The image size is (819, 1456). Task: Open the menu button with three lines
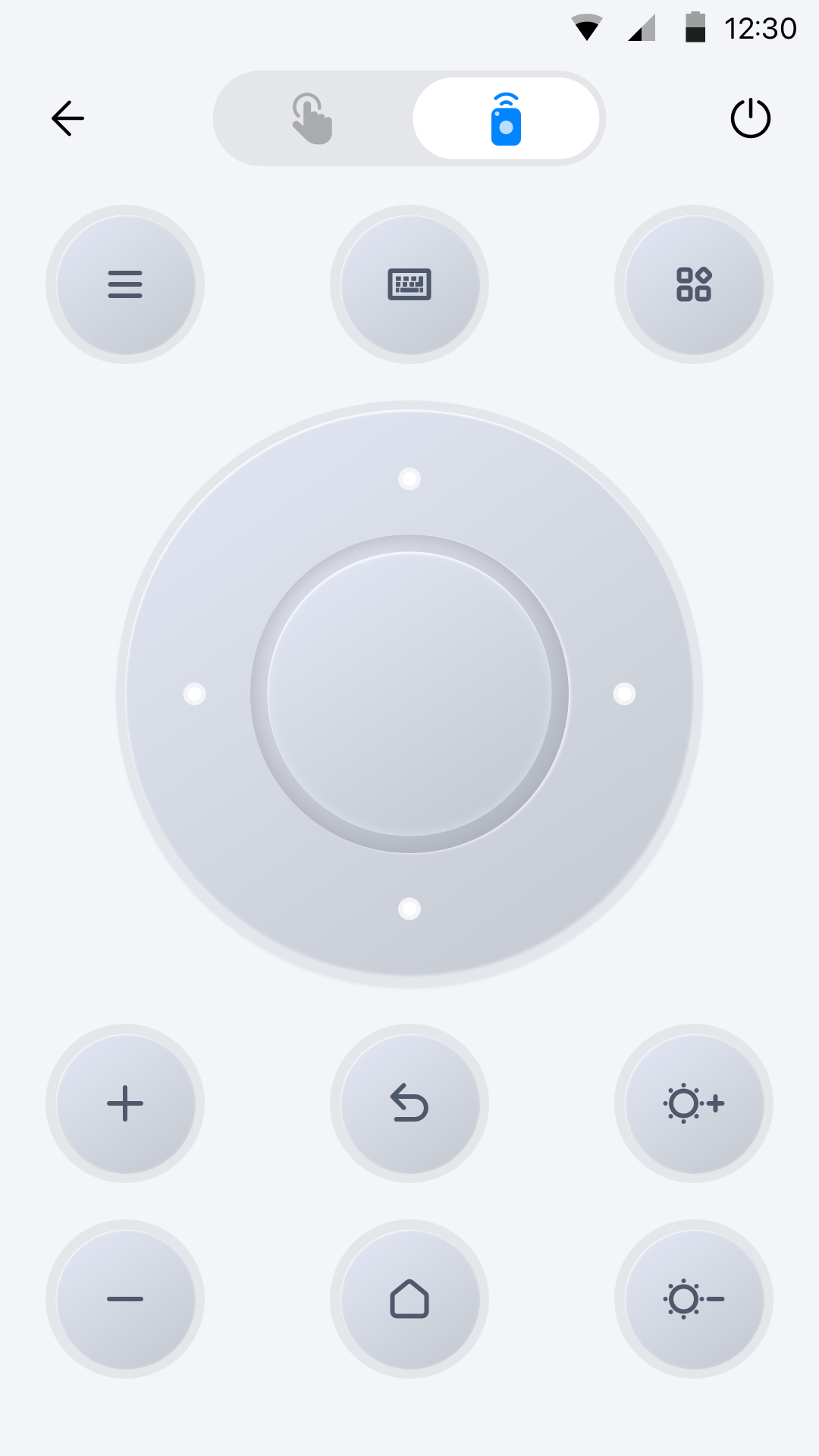125,284
